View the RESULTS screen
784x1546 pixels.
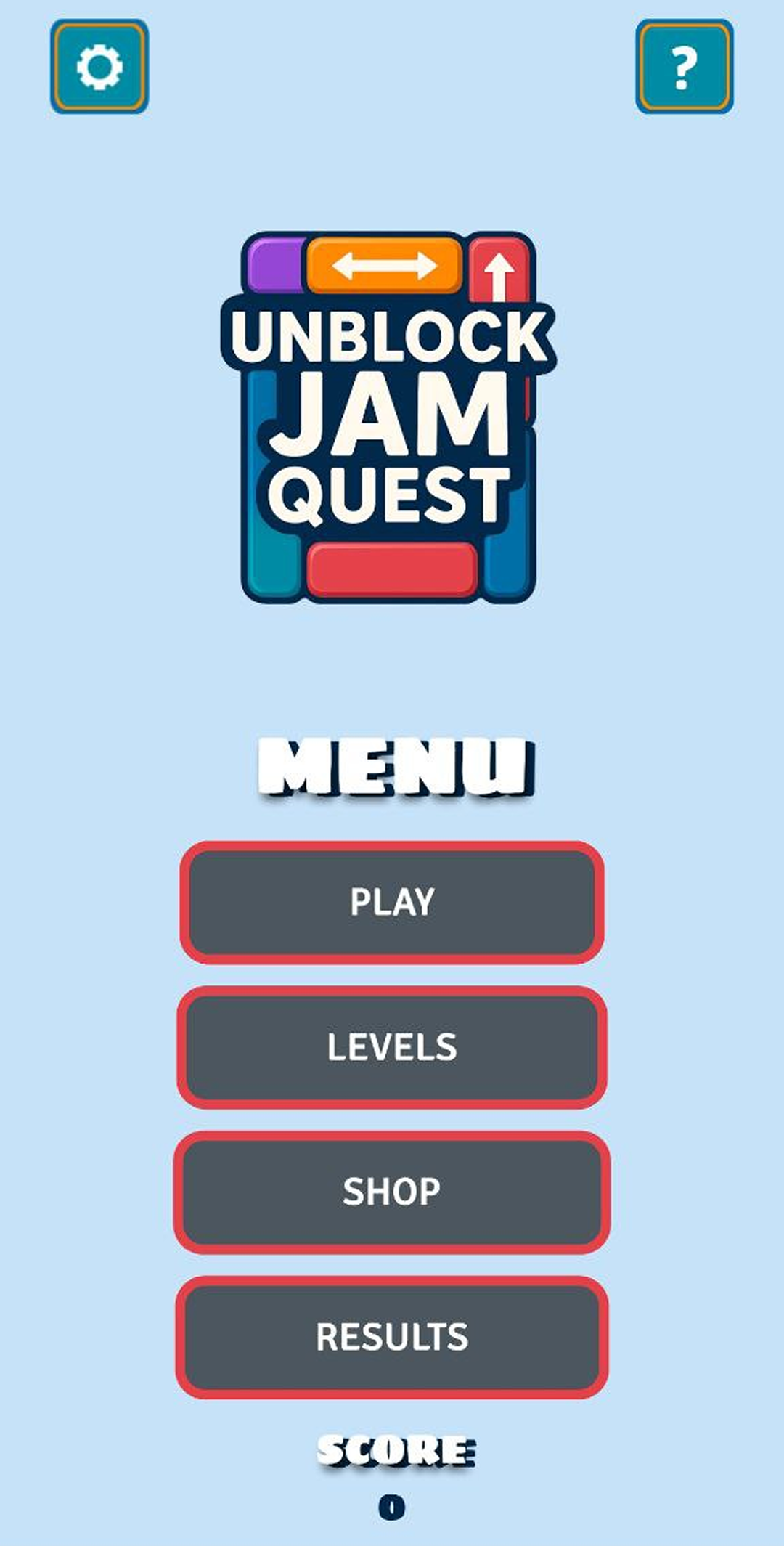(392, 1337)
